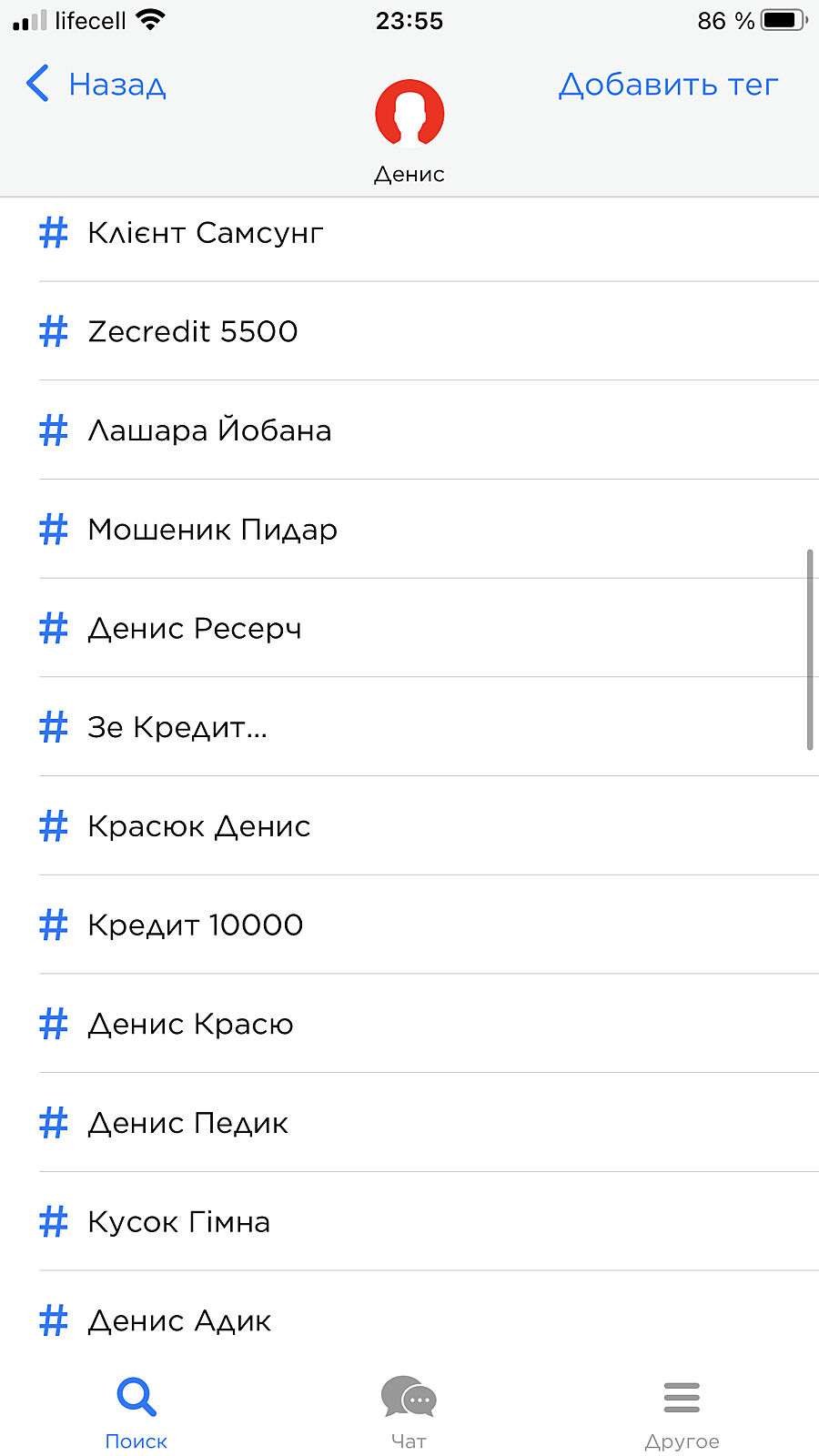This screenshot has height=1456, width=819.
Task: Switch to the Поиск tab
Action: click(136, 1412)
